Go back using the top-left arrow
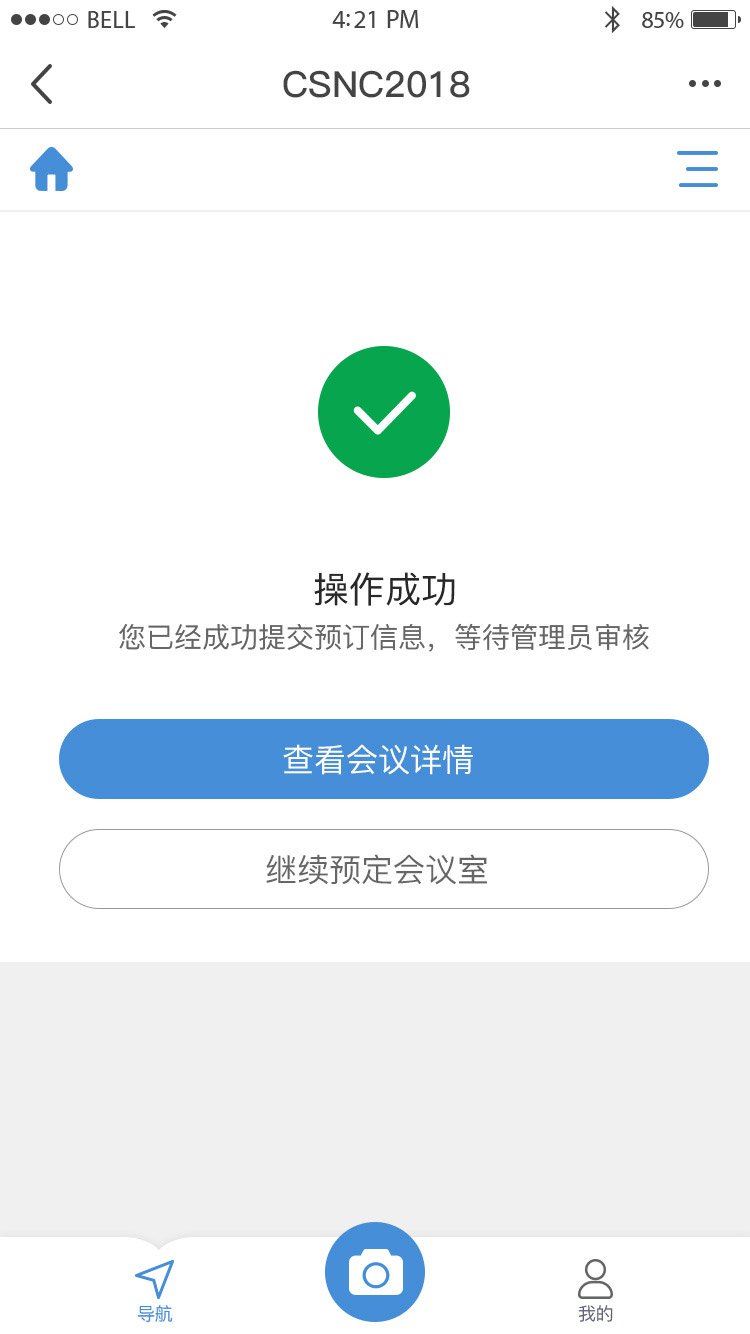750x1334 pixels. (41, 84)
